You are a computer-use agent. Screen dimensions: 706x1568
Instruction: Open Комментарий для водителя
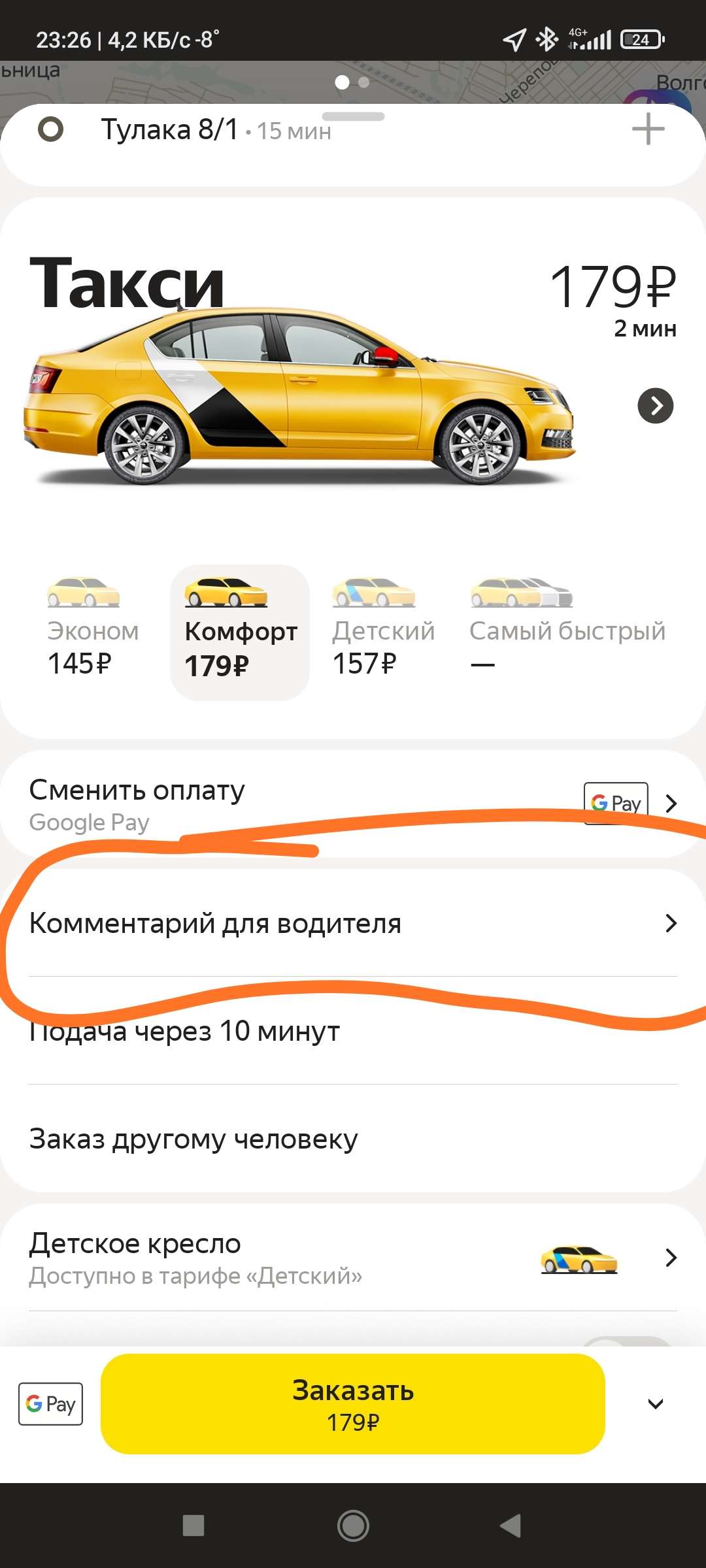pos(353,923)
